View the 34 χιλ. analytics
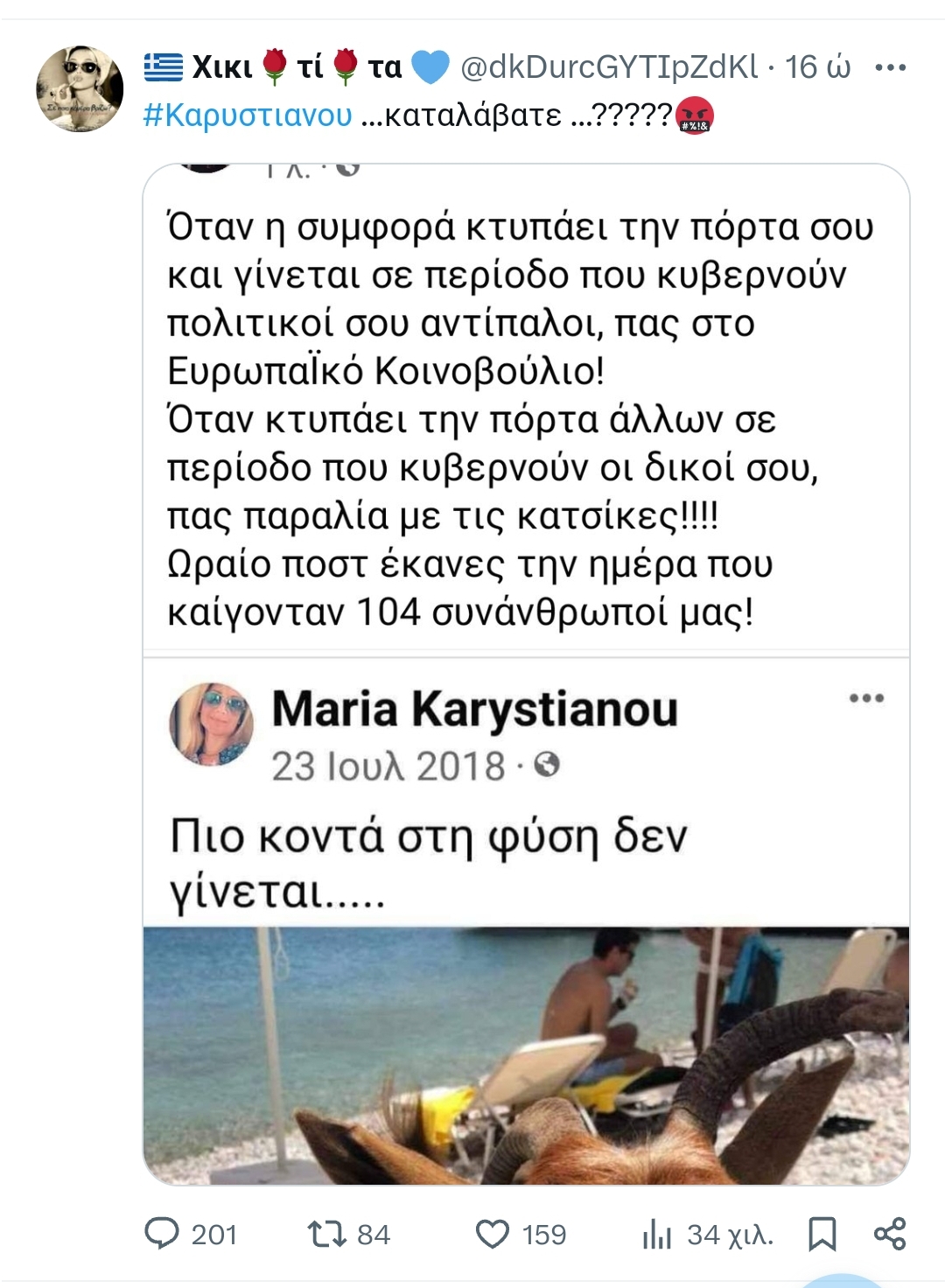The height and width of the screenshot is (1288, 945). point(708,1235)
